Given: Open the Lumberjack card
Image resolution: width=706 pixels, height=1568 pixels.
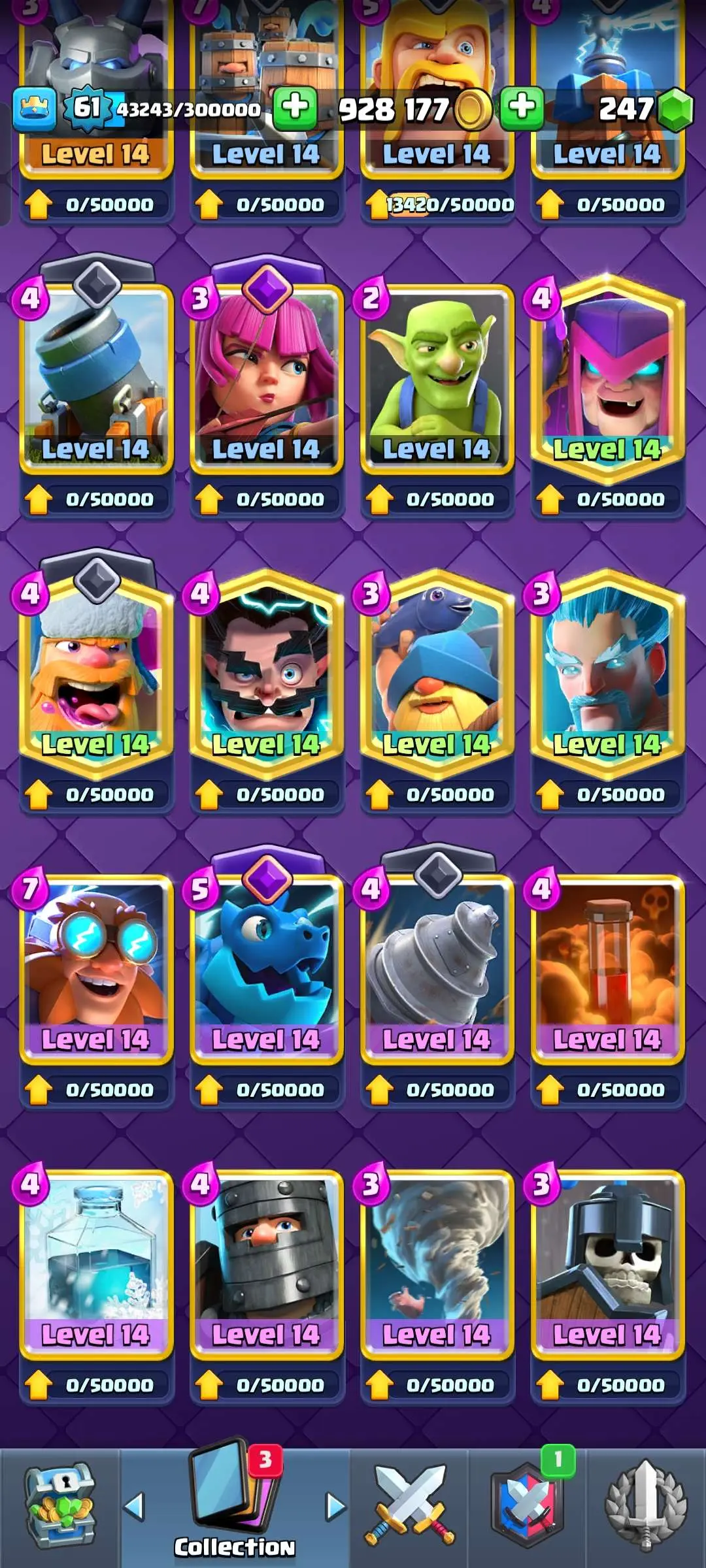Looking at the screenshot, I should [96, 673].
